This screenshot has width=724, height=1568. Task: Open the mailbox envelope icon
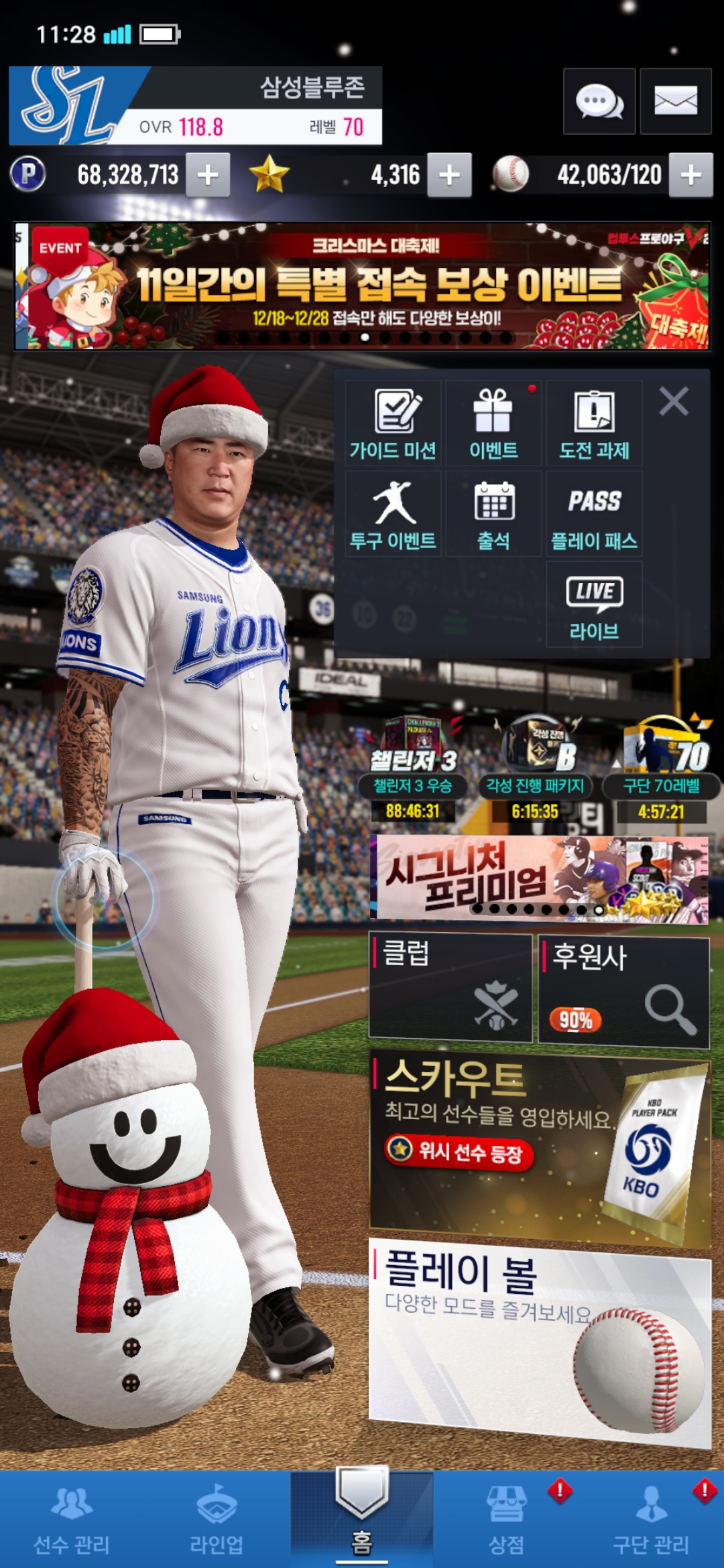click(675, 102)
